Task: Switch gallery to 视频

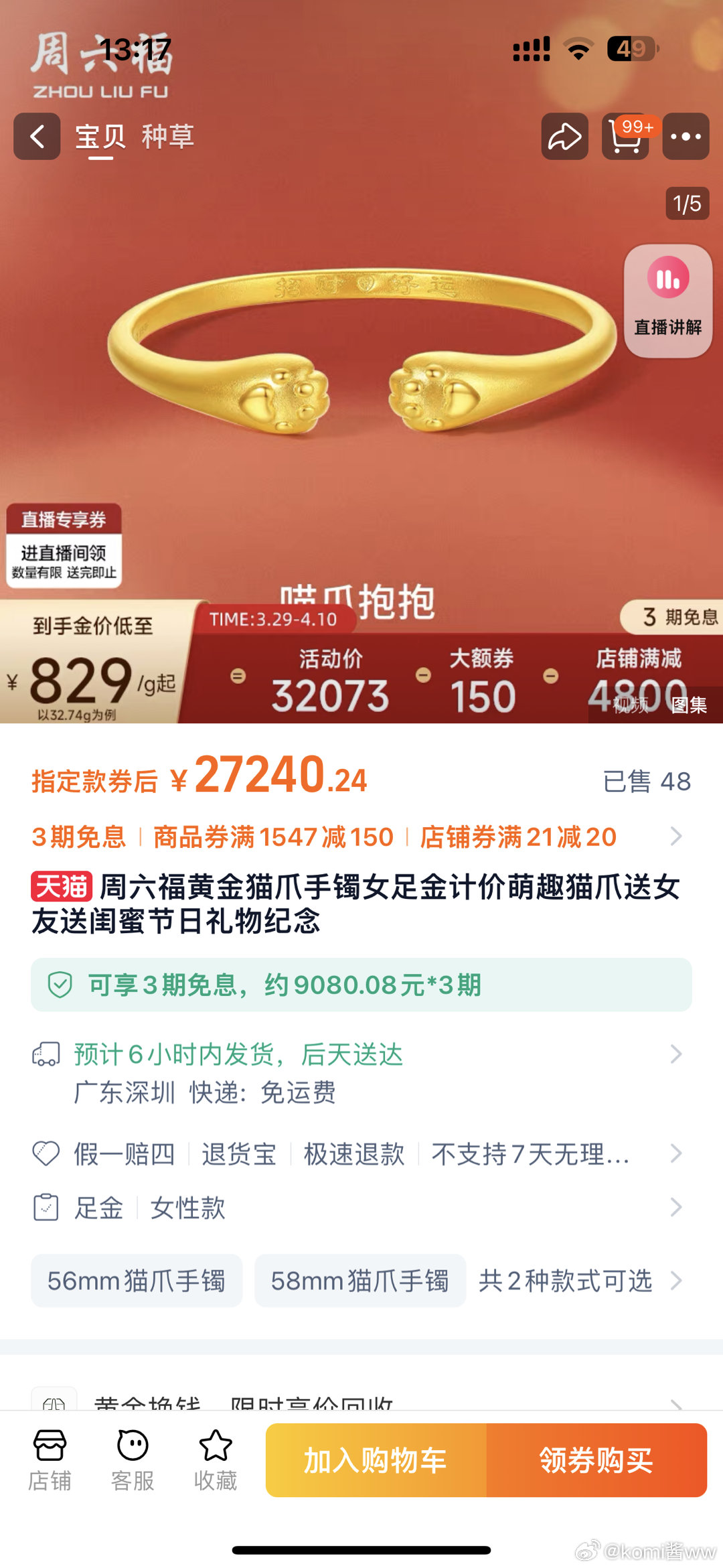Action: click(x=630, y=705)
